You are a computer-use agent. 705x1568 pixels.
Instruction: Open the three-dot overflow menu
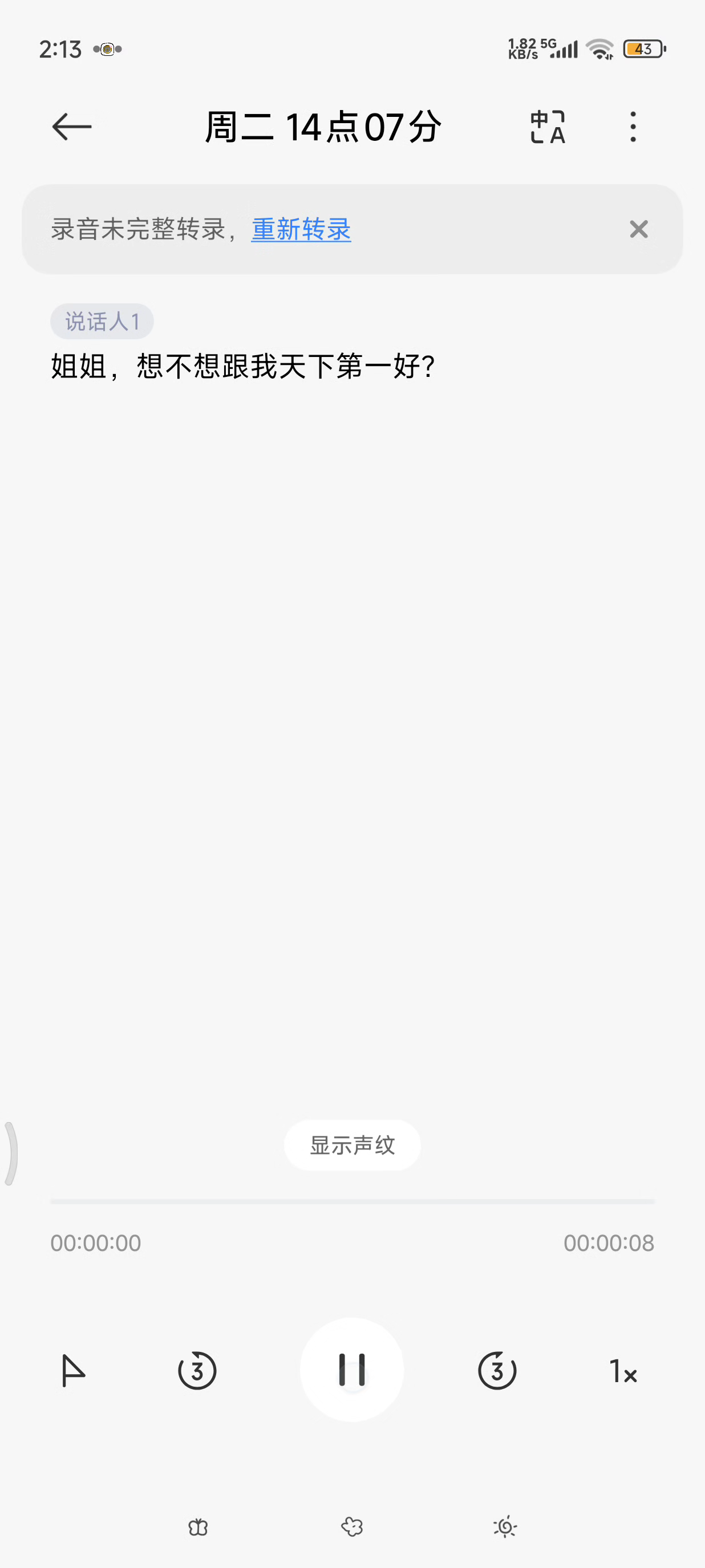pos(633,127)
